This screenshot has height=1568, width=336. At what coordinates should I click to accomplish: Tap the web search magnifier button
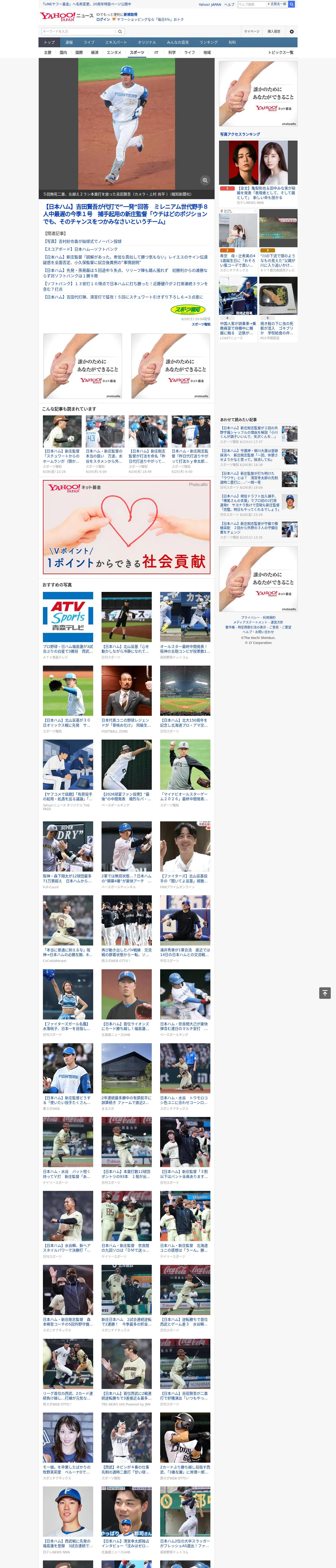pyautogui.click(x=292, y=4)
